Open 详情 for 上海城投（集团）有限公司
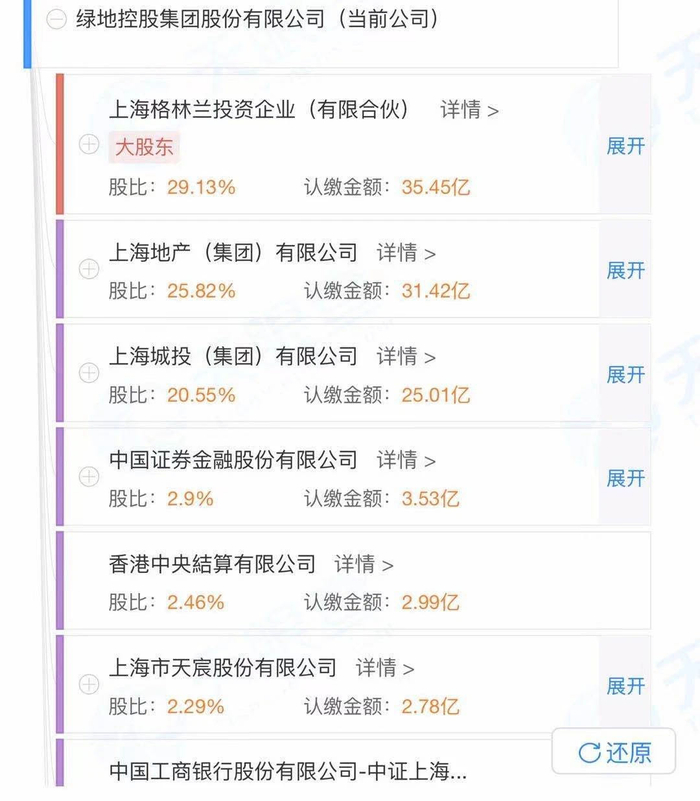 point(406,357)
